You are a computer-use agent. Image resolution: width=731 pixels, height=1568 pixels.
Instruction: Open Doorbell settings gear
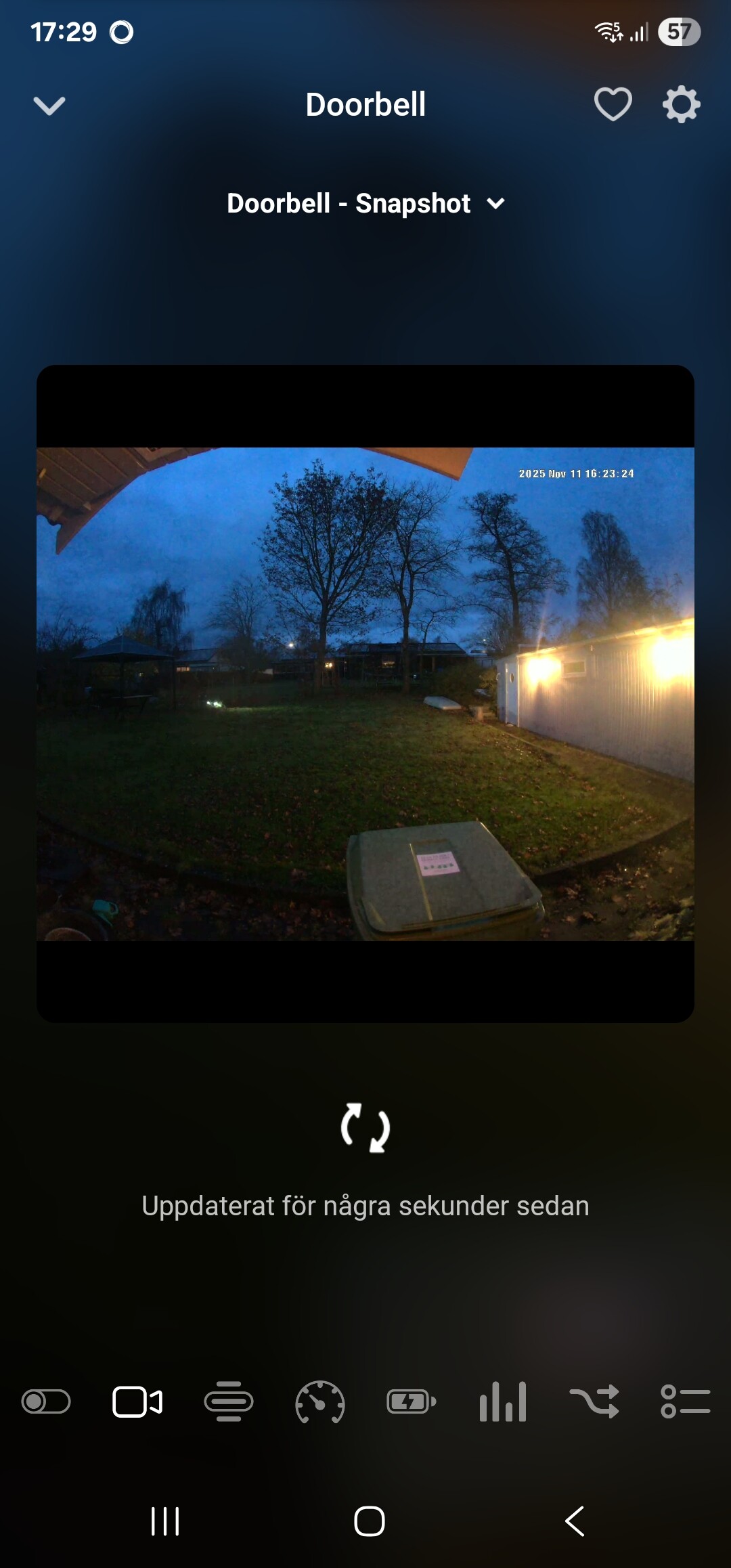click(681, 104)
